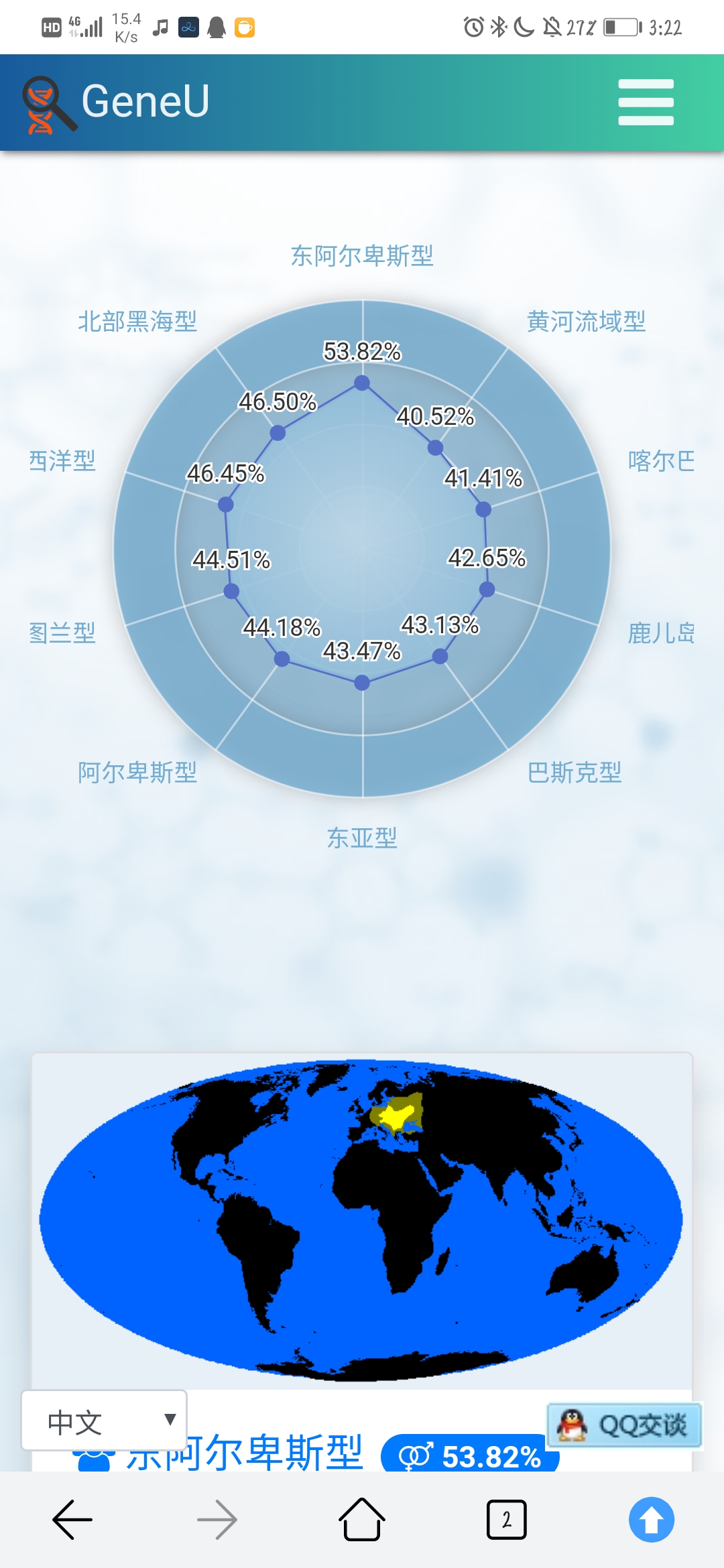Open the browser tabs switcher
Image resolution: width=724 pixels, height=1568 pixels.
point(507,1520)
